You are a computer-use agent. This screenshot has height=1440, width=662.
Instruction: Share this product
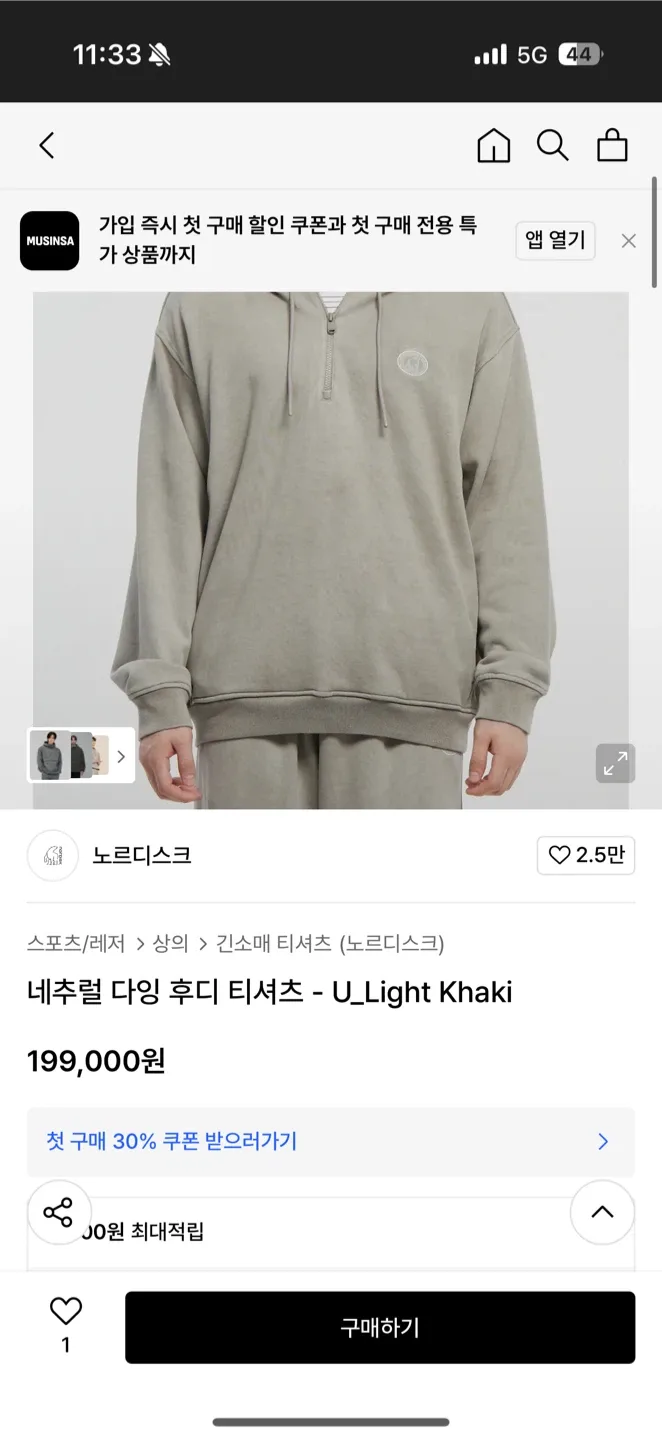click(x=58, y=1212)
